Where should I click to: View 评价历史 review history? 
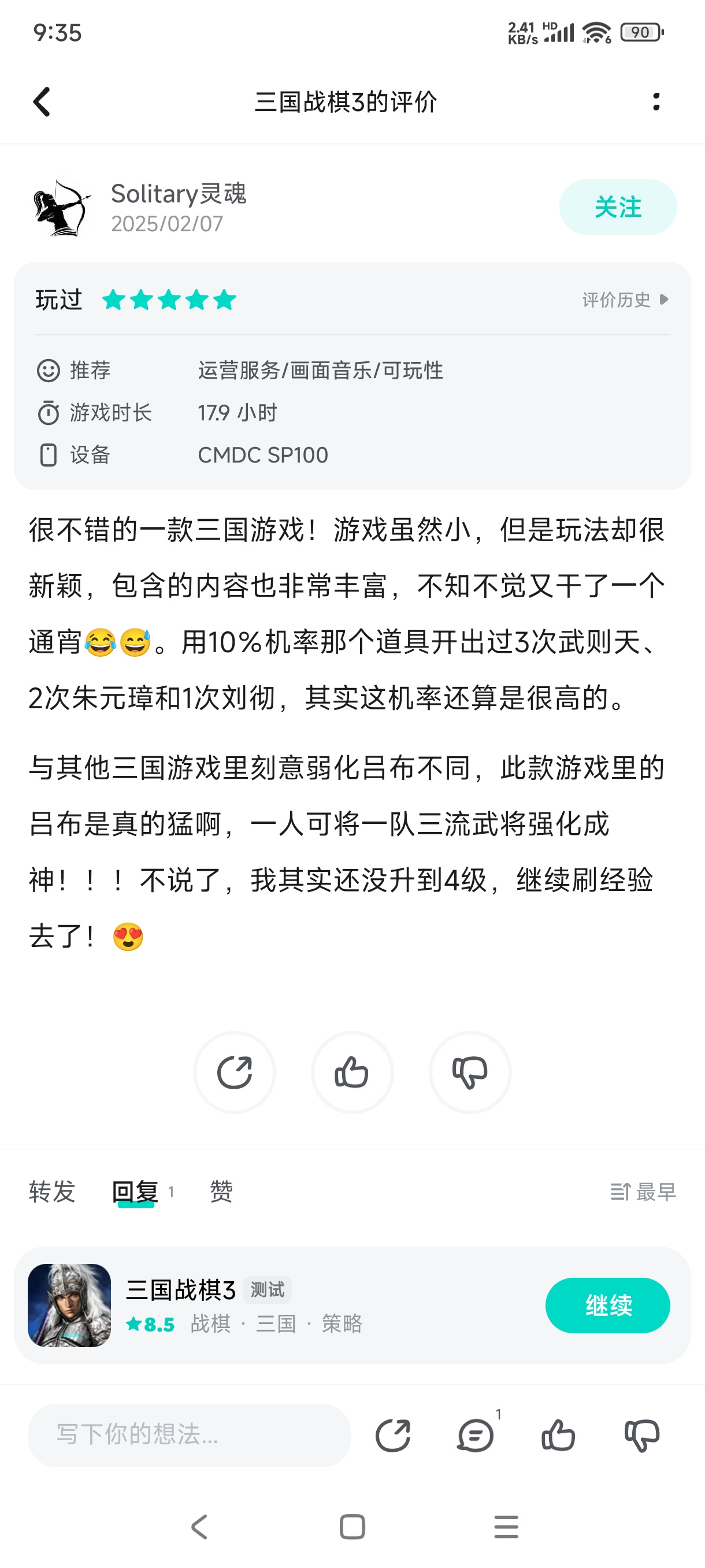[x=625, y=299]
